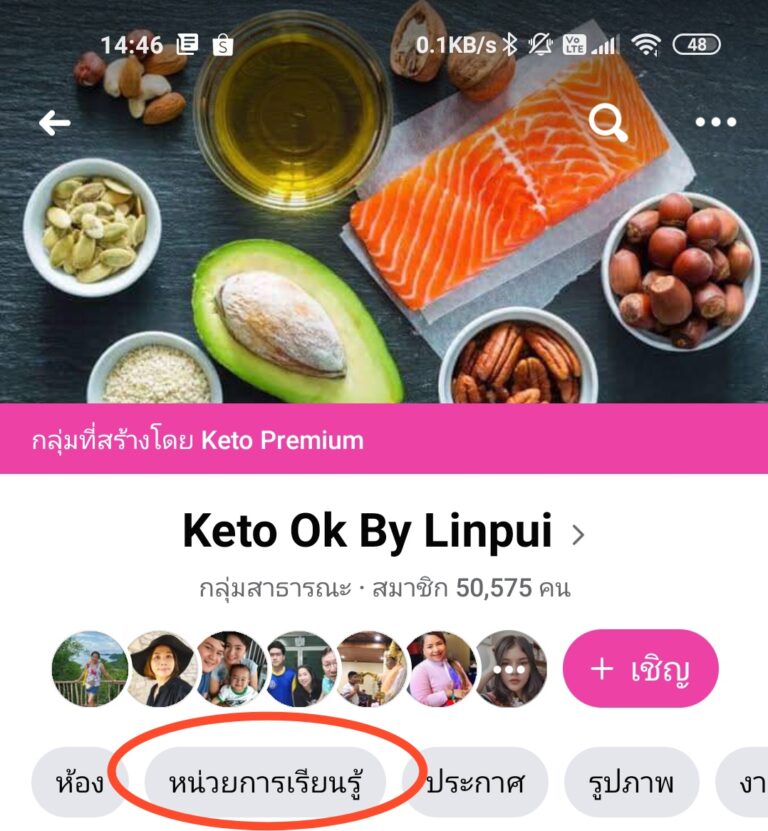This screenshot has height=831, width=768.
Task: Tap the เชิญ invite button
Action: [640, 668]
